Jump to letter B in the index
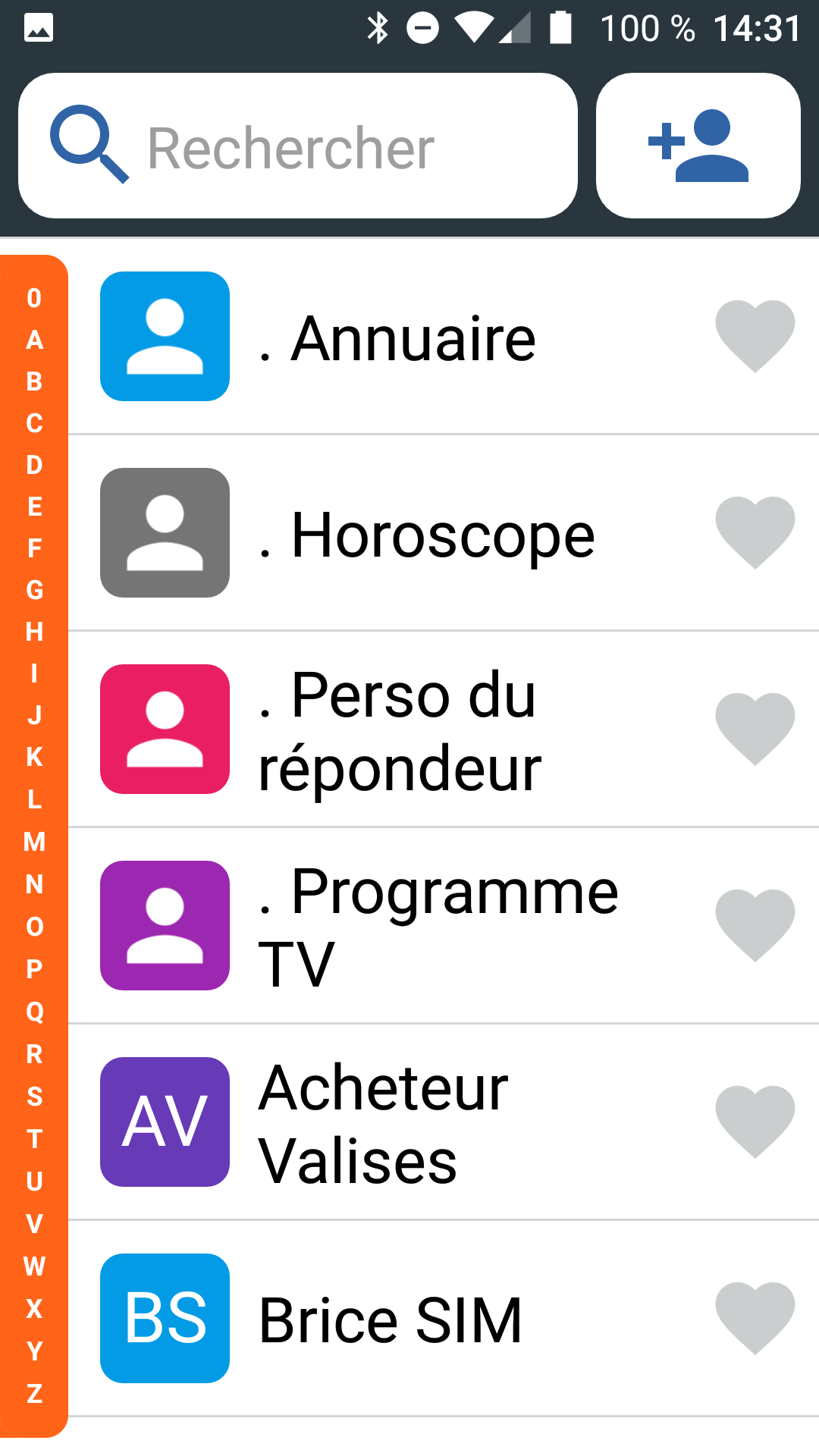The image size is (819, 1456). pyautogui.click(x=34, y=381)
